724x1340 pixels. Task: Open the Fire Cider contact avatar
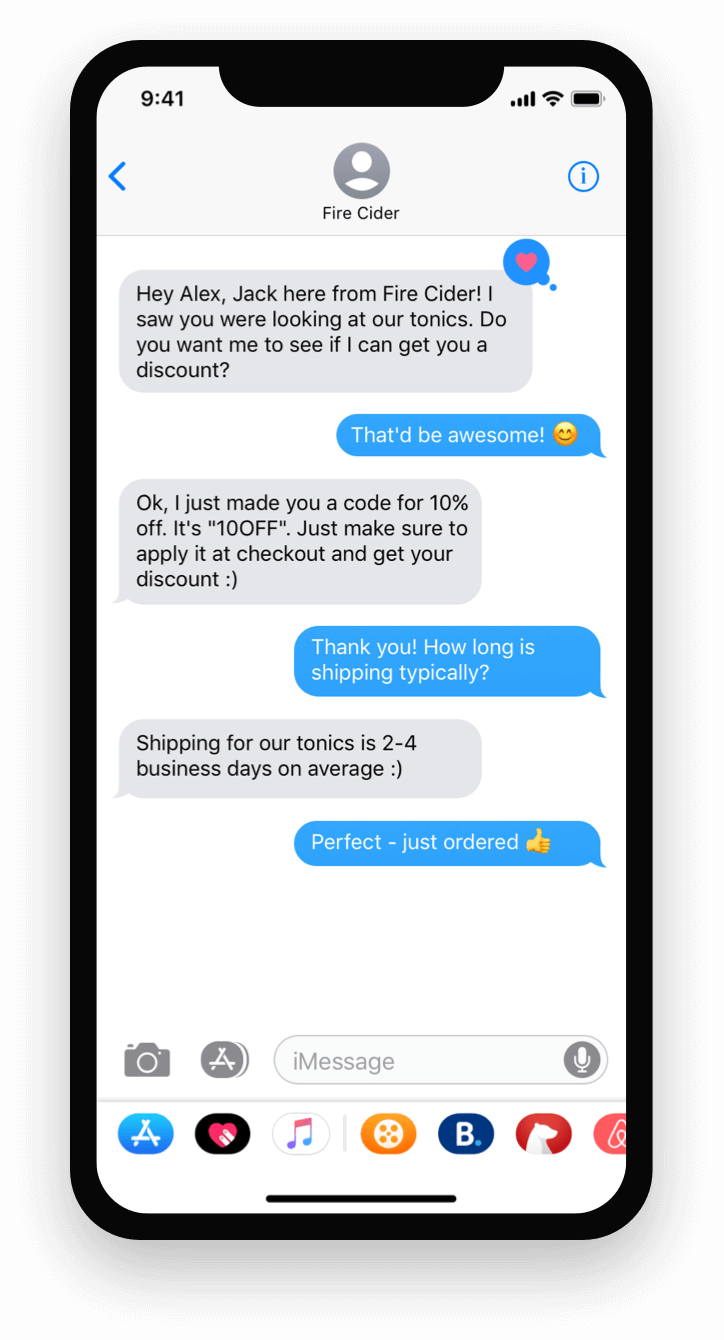tap(361, 170)
